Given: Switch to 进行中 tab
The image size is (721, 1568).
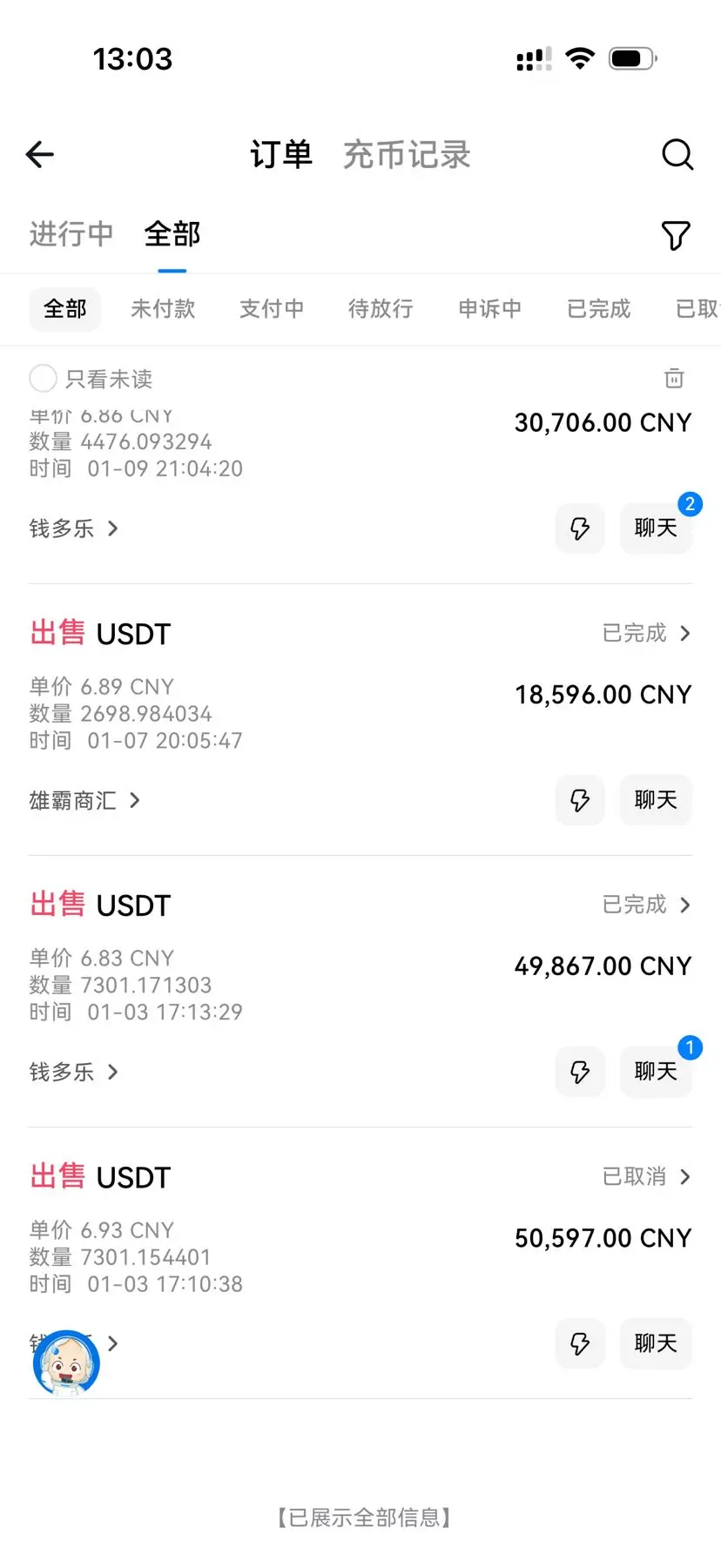Looking at the screenshot, I should coord(71,234).
